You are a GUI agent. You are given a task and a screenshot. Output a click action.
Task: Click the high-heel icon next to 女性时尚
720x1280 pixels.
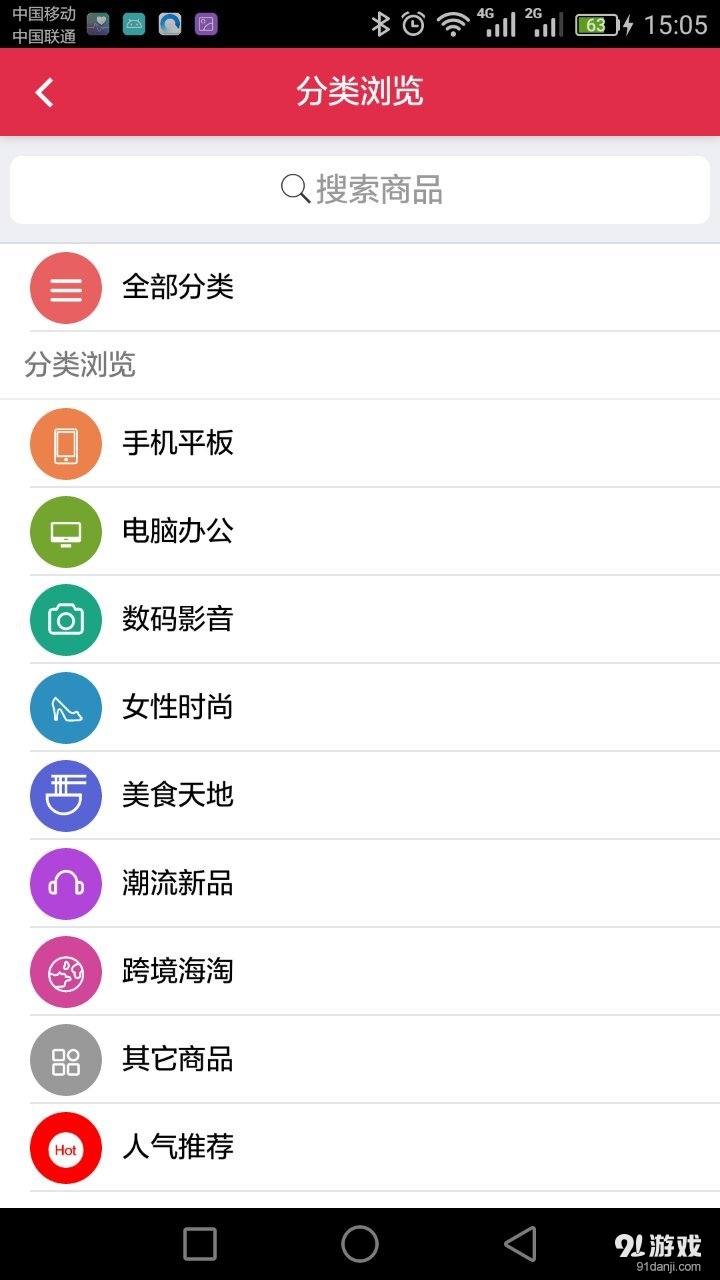[x=66, y=708]
